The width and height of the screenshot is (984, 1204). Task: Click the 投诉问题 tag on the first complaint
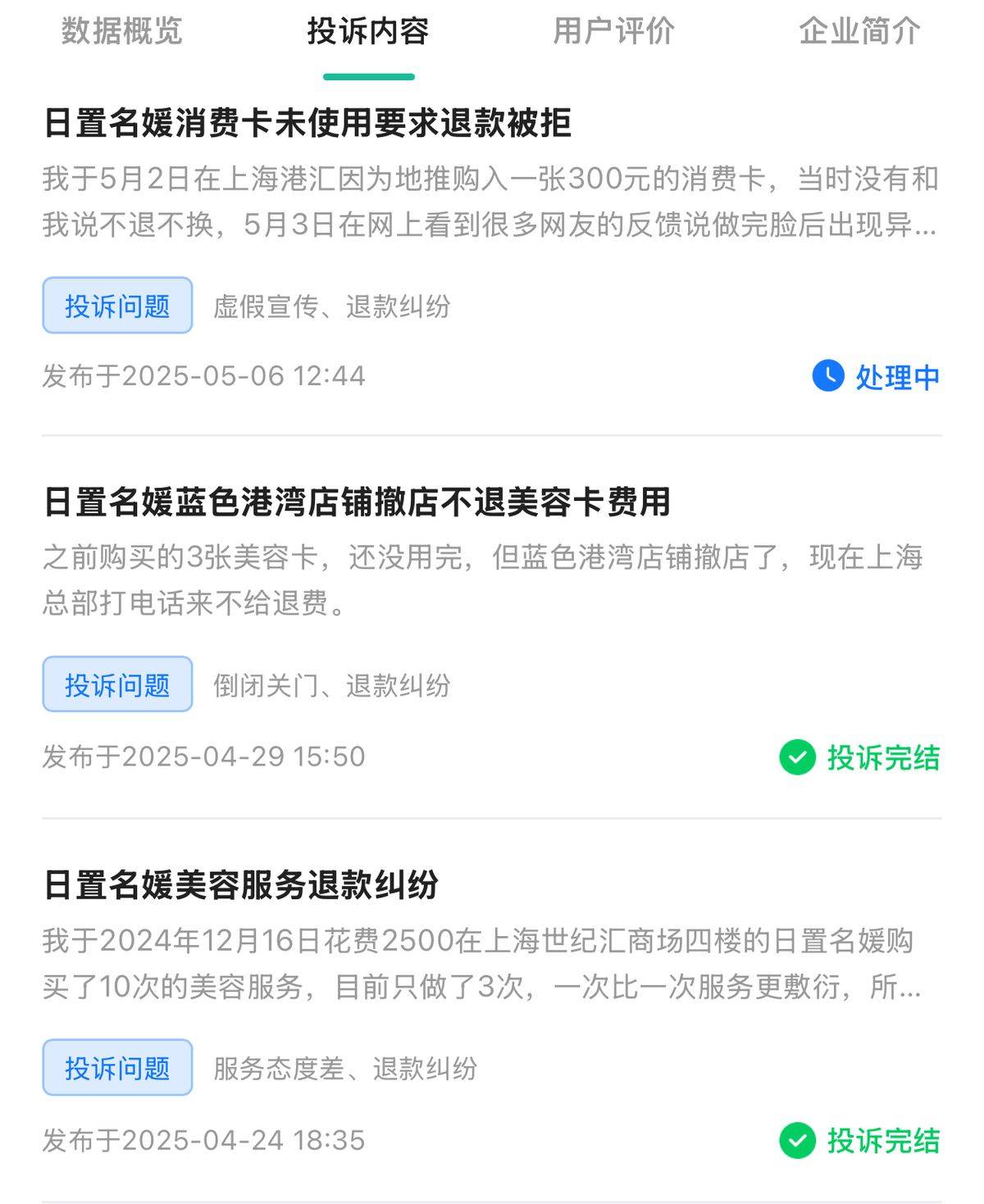pos(117,307)
